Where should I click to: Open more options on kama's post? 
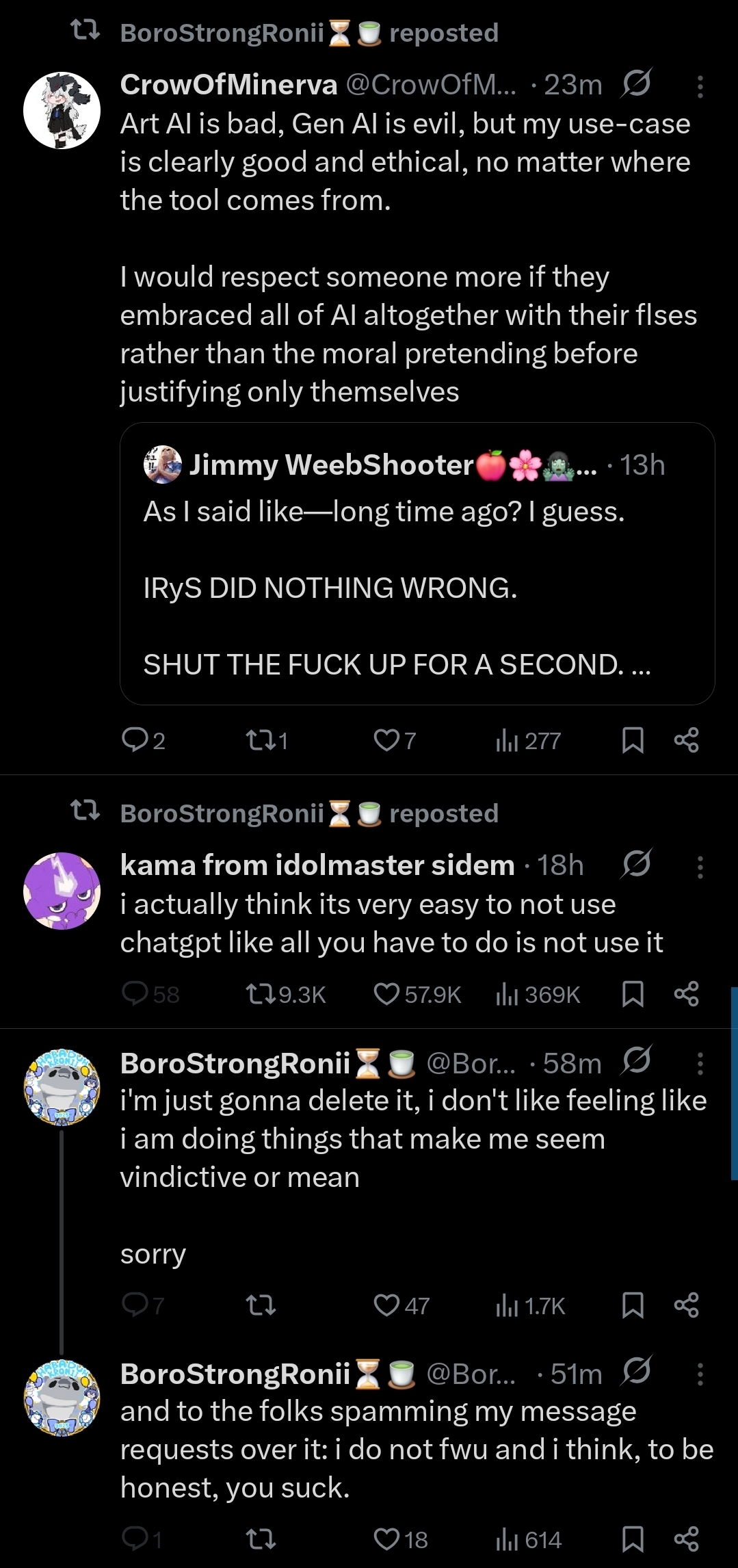point(700,867)
